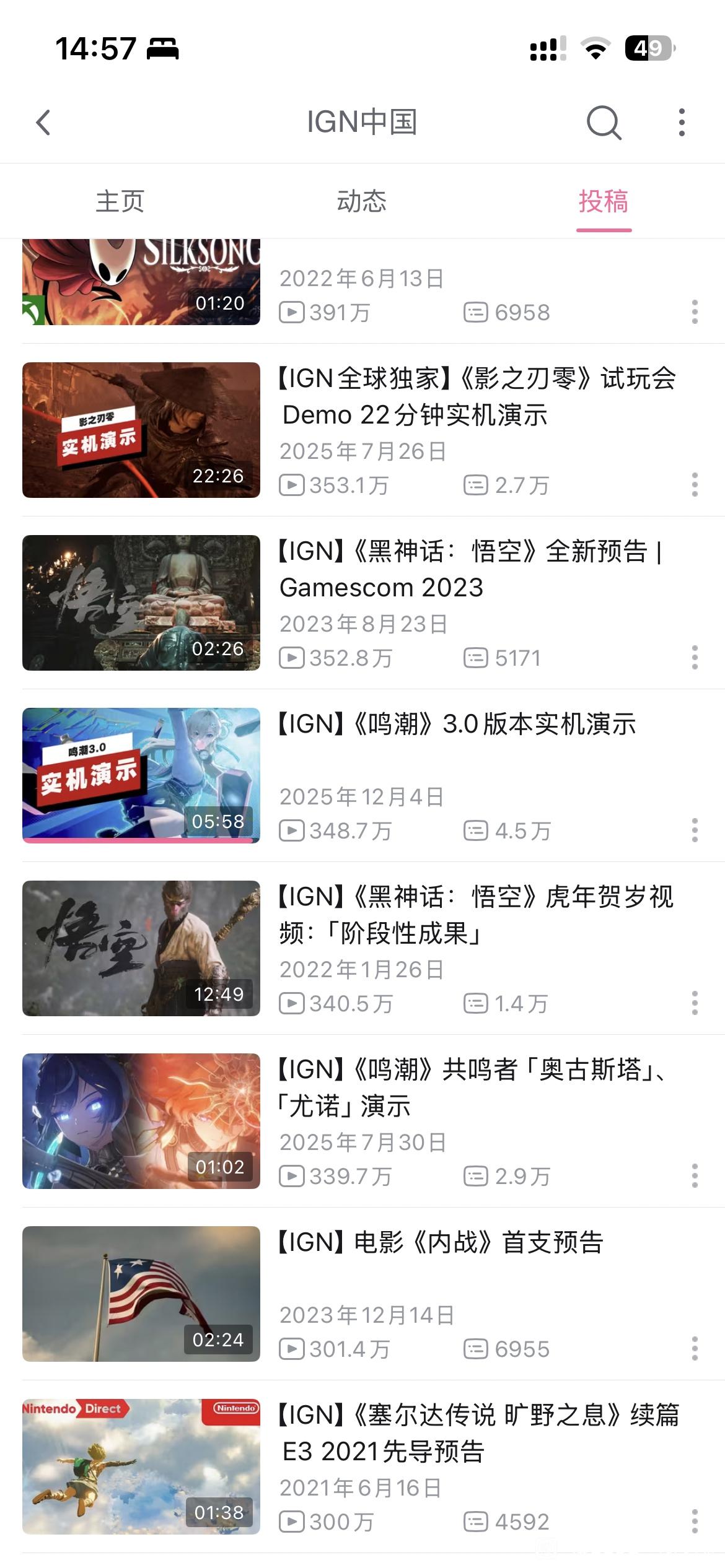Open search in IGN中国 channel
The width and height of the screenshot is (725, 1568).
tap(604, 123)
